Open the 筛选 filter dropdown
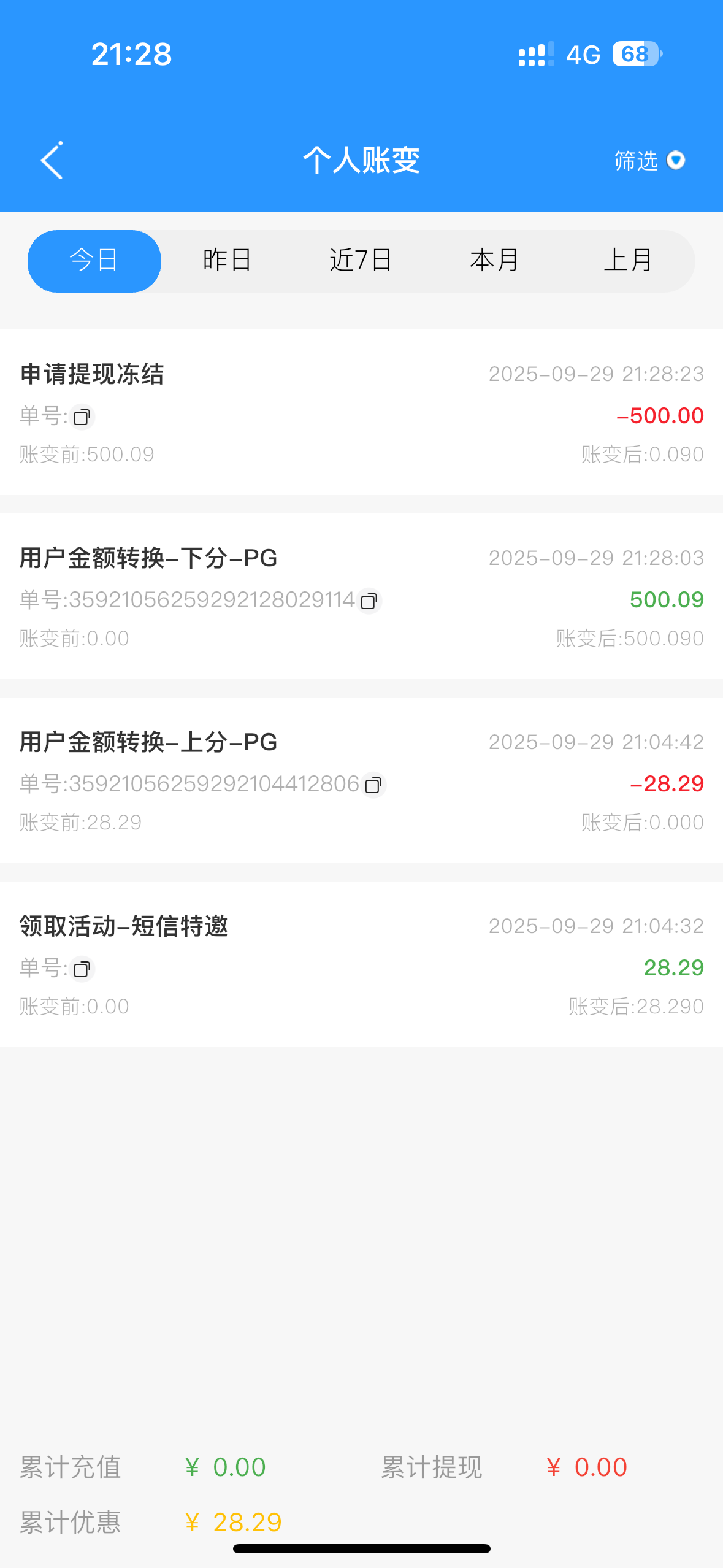The width and height of the screenshot is (723, 1568). tap(649, 161)
